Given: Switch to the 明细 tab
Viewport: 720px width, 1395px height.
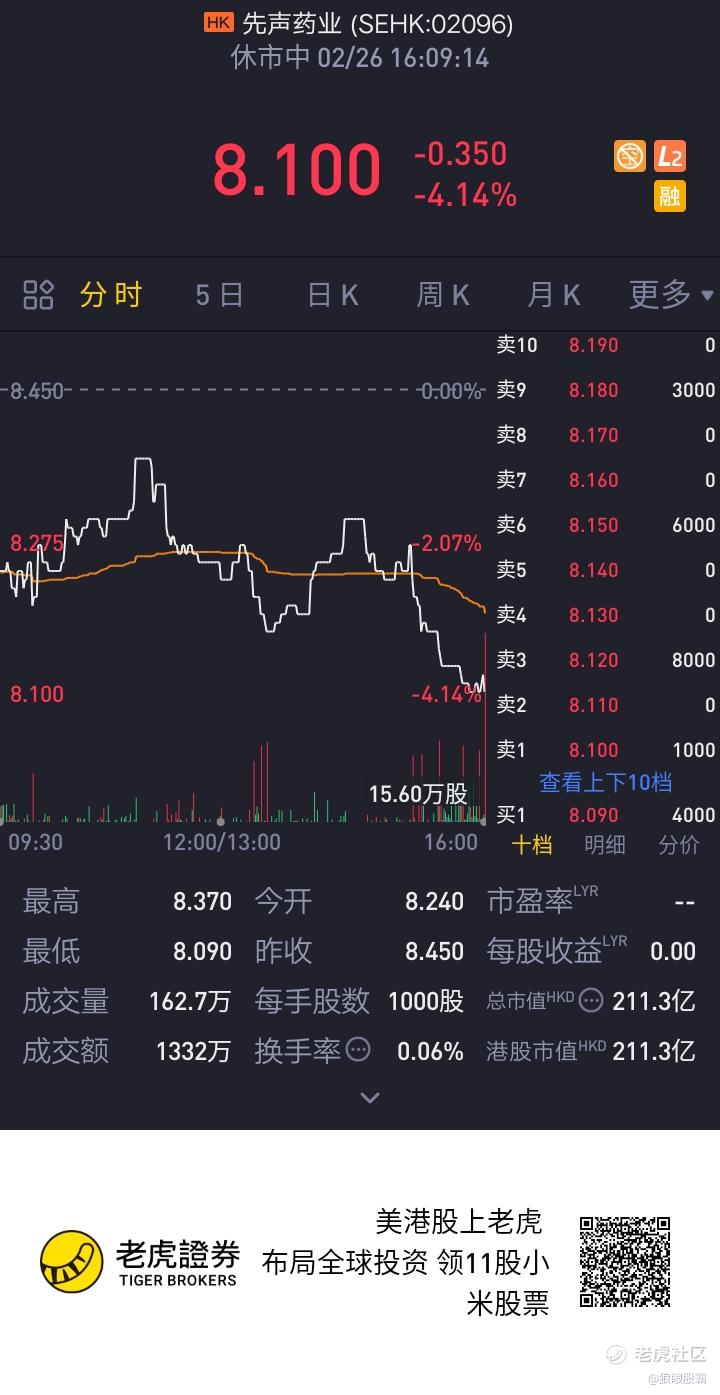Looking at the screenshot, I should 605,844.
